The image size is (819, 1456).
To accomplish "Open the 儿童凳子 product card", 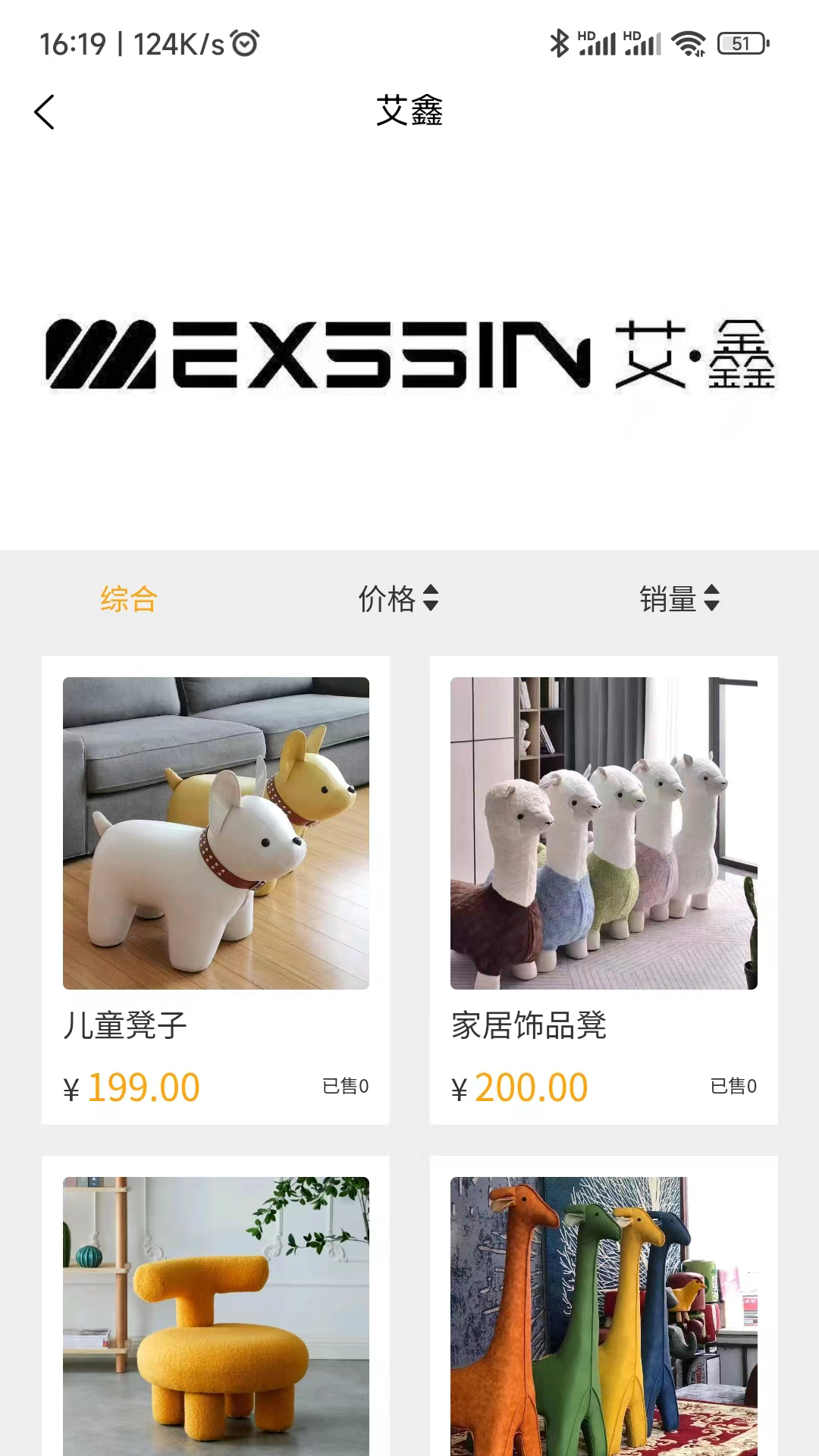I will pos(216,889).
